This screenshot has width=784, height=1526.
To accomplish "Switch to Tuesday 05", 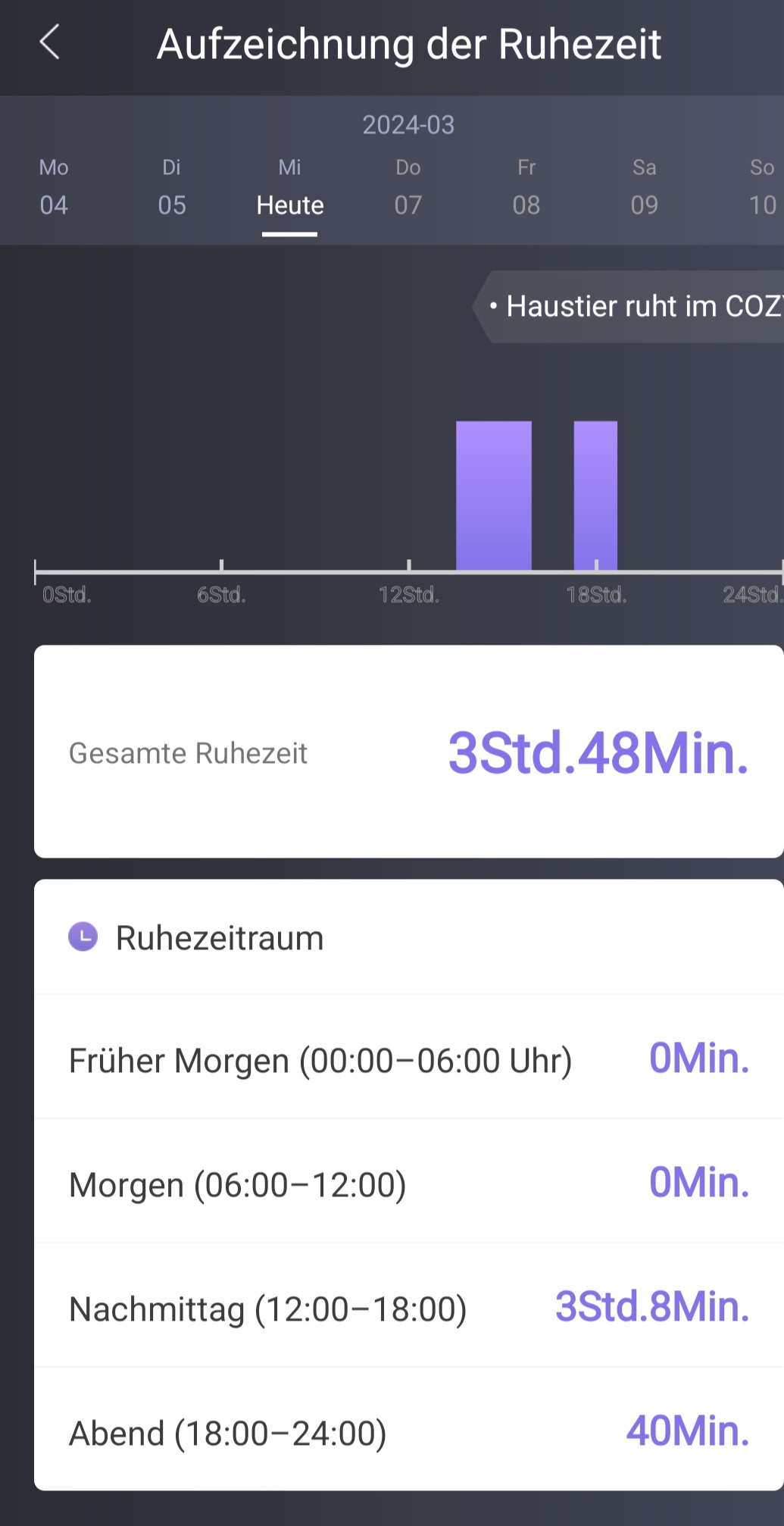I will point(172,188).
